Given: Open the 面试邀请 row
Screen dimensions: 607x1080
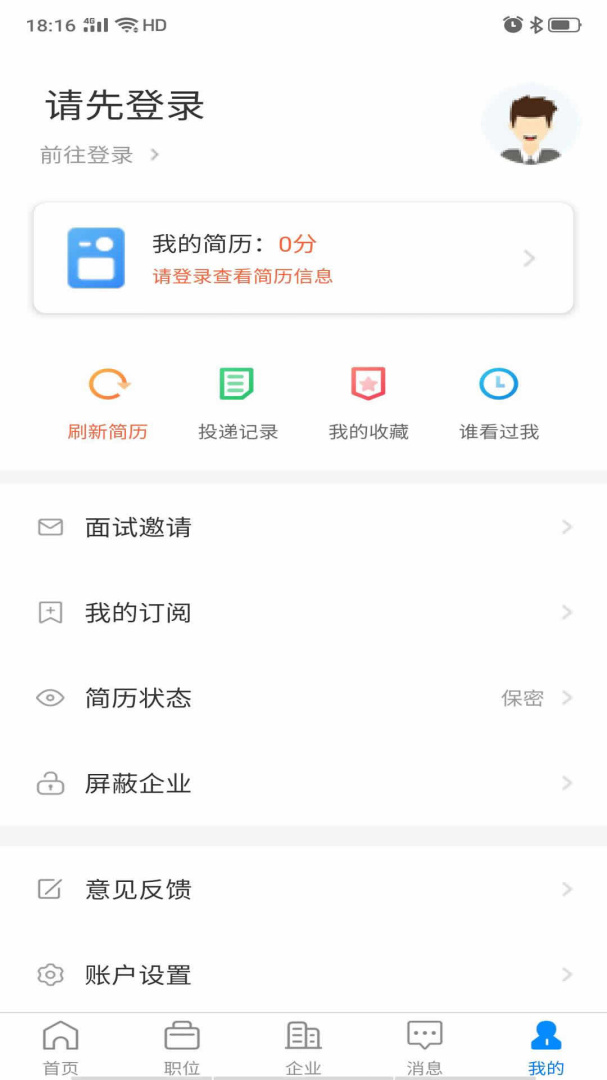Looking at the screenshot, I should [303, 527].
